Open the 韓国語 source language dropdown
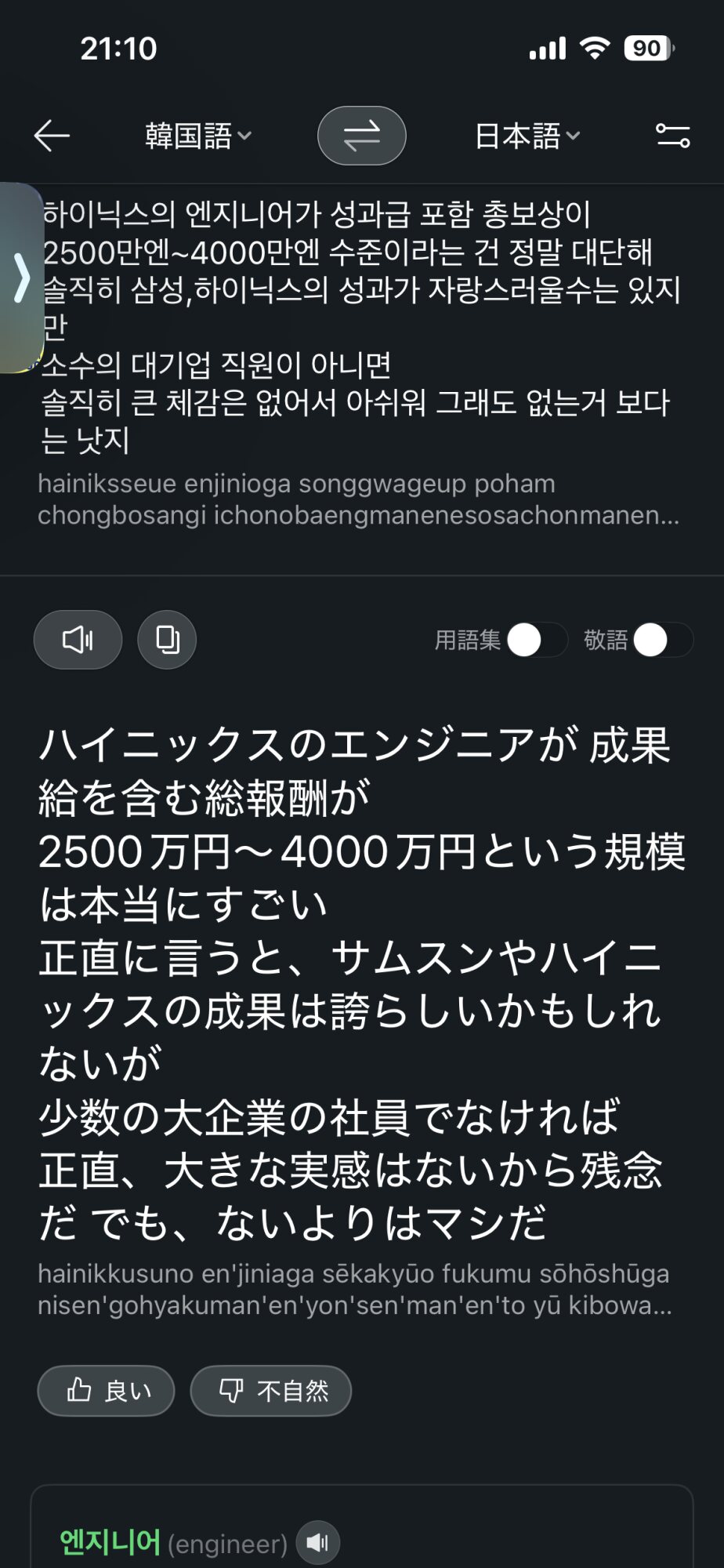 pos(198,136)
